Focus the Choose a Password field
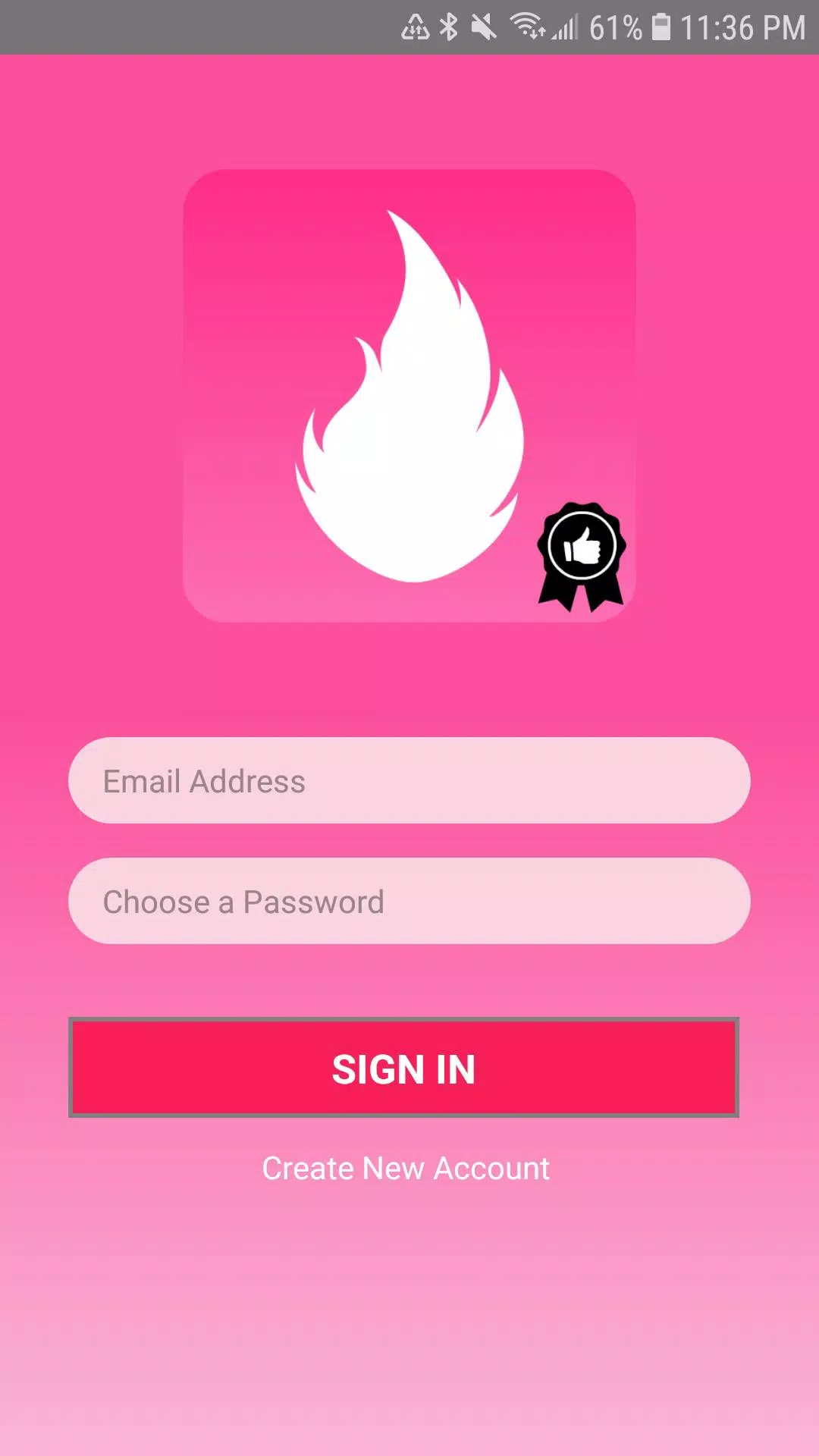819x1456 pixels. pos(409,901)
